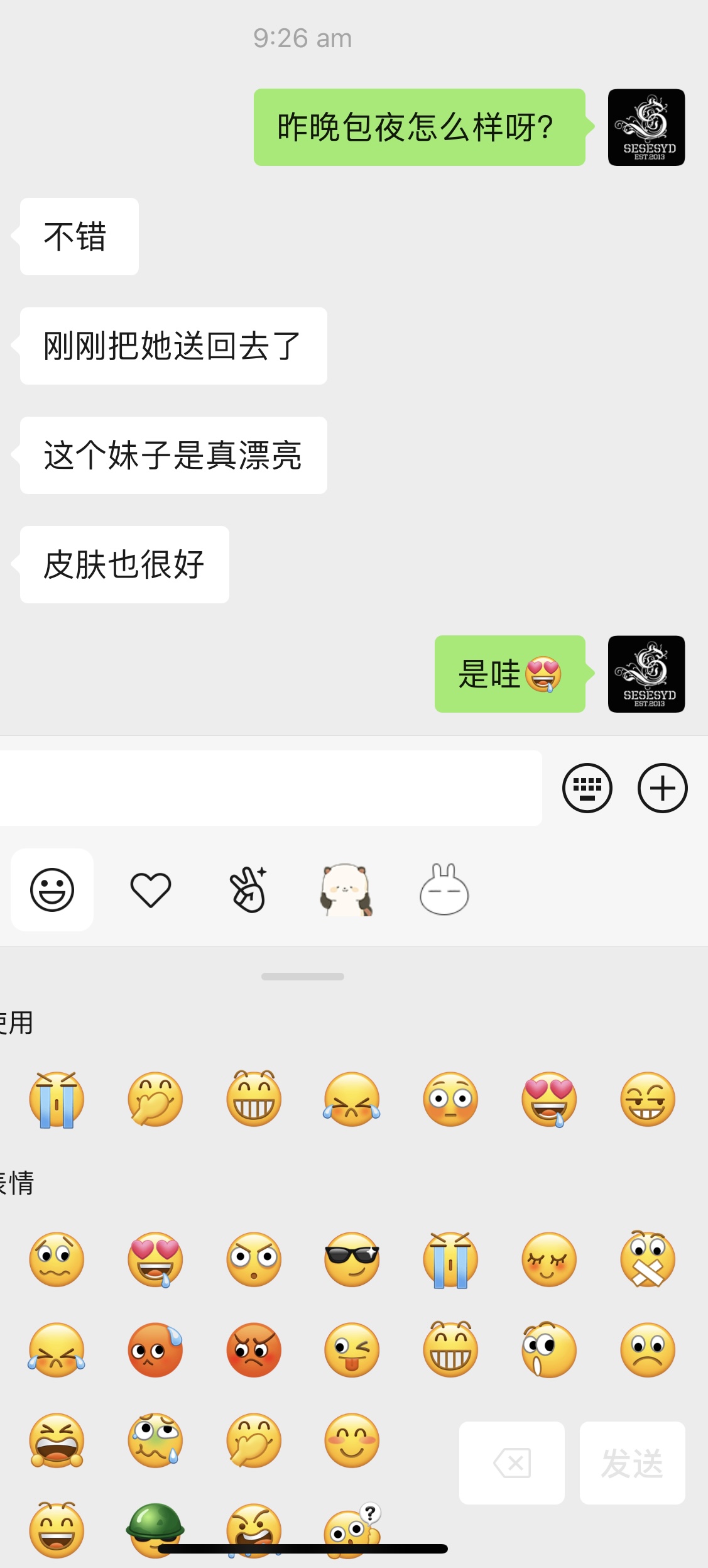Insert the sweating red-faced emoji

[x=155, y=1350]
